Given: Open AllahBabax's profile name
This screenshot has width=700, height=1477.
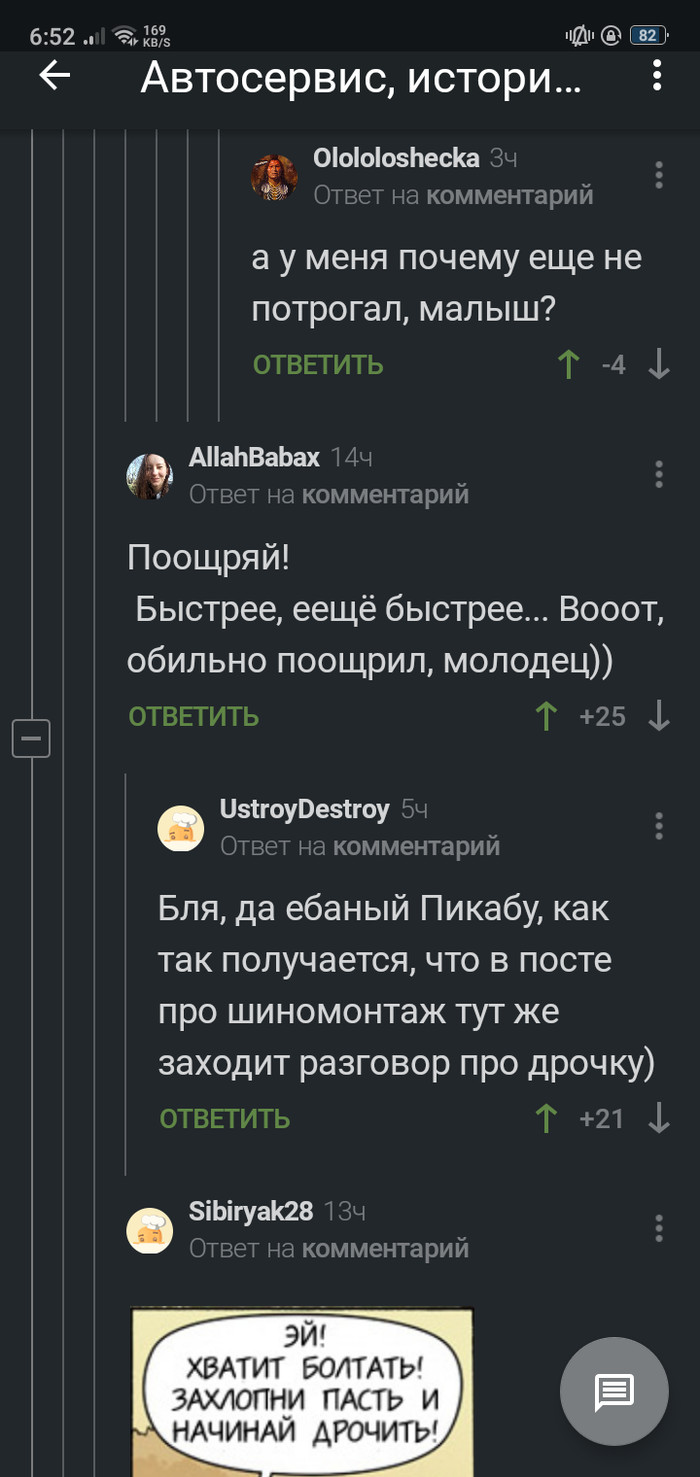Looking at the screenshot, I should click(x=254, y=457).
